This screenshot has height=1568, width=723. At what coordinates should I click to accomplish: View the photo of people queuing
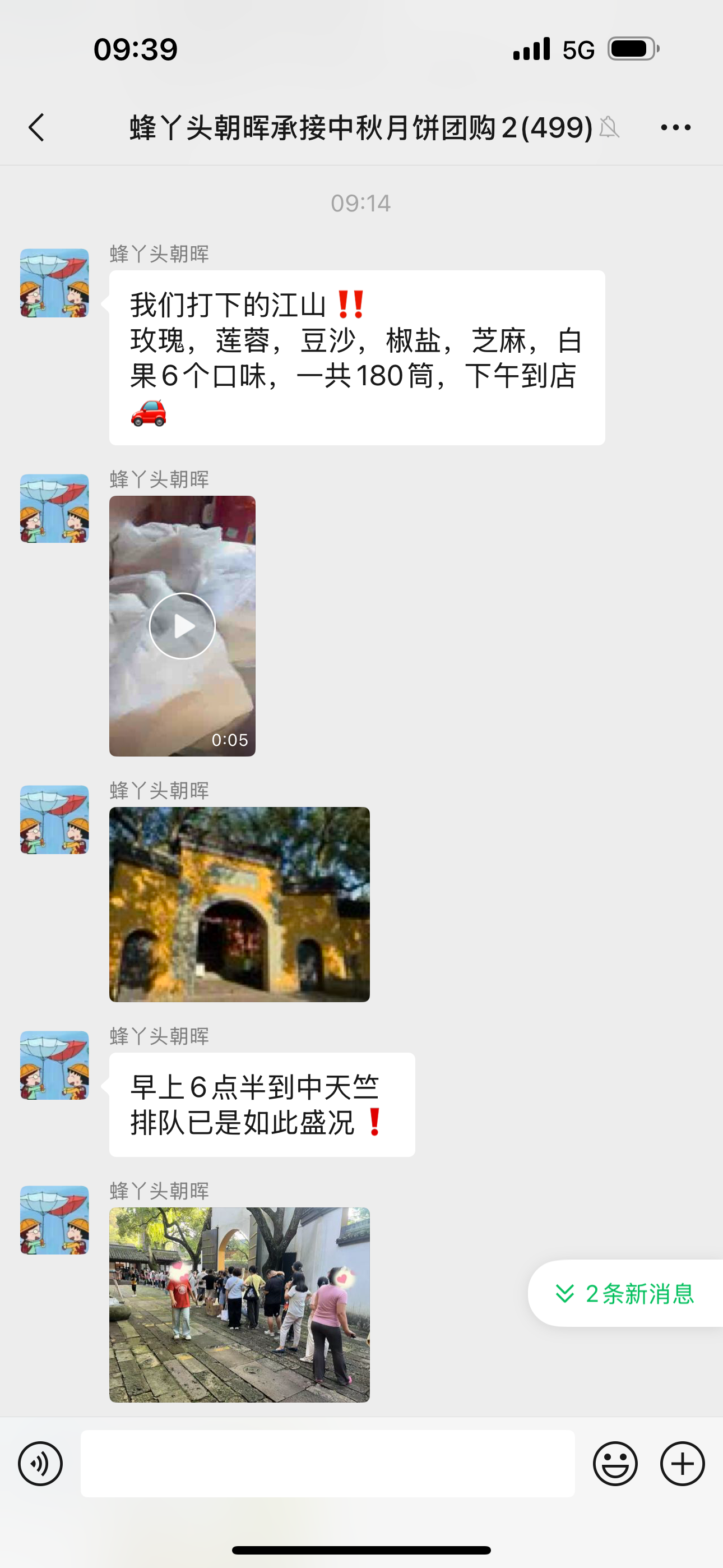(x=239, y=1304)
